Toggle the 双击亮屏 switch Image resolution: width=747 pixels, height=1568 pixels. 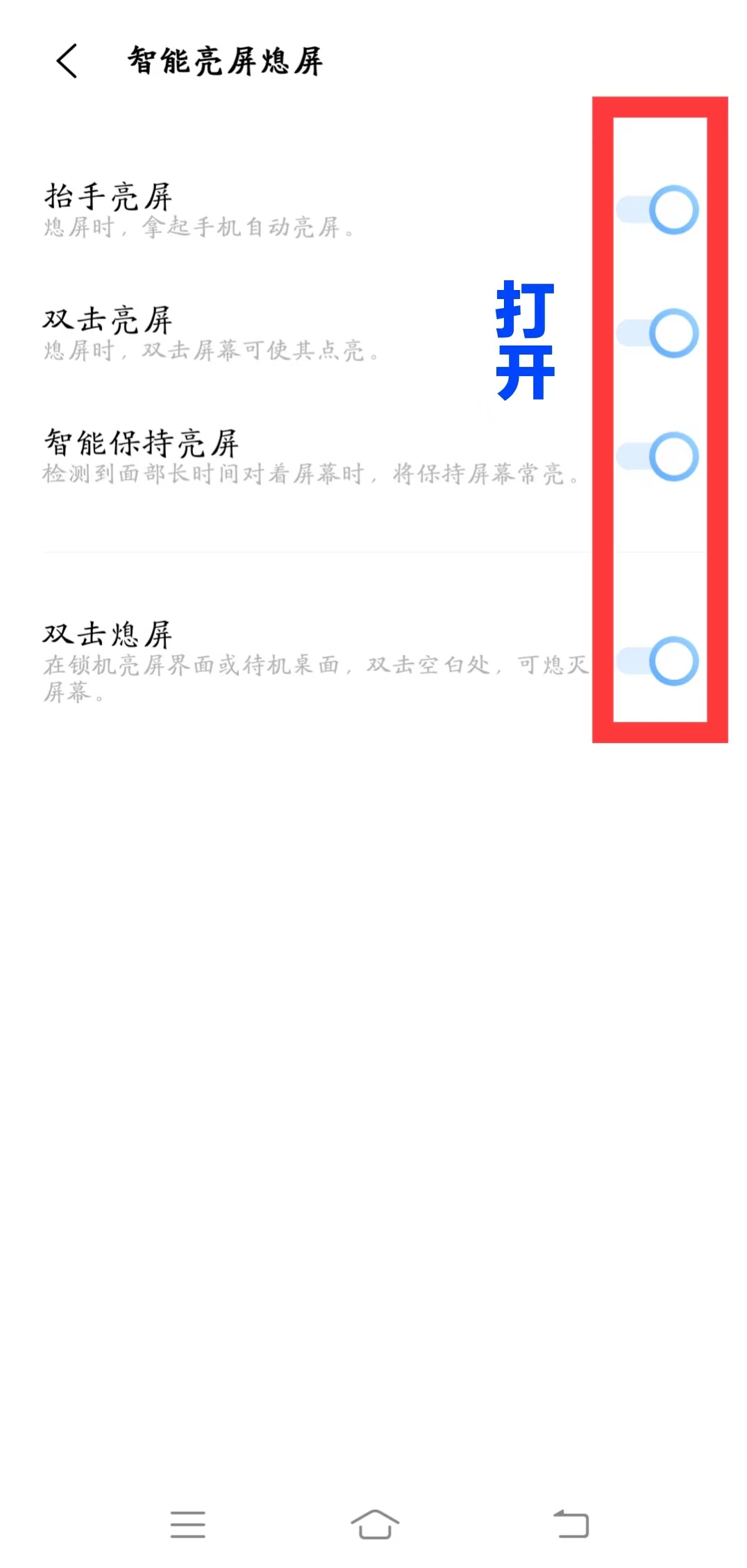[x=657, y=333]
